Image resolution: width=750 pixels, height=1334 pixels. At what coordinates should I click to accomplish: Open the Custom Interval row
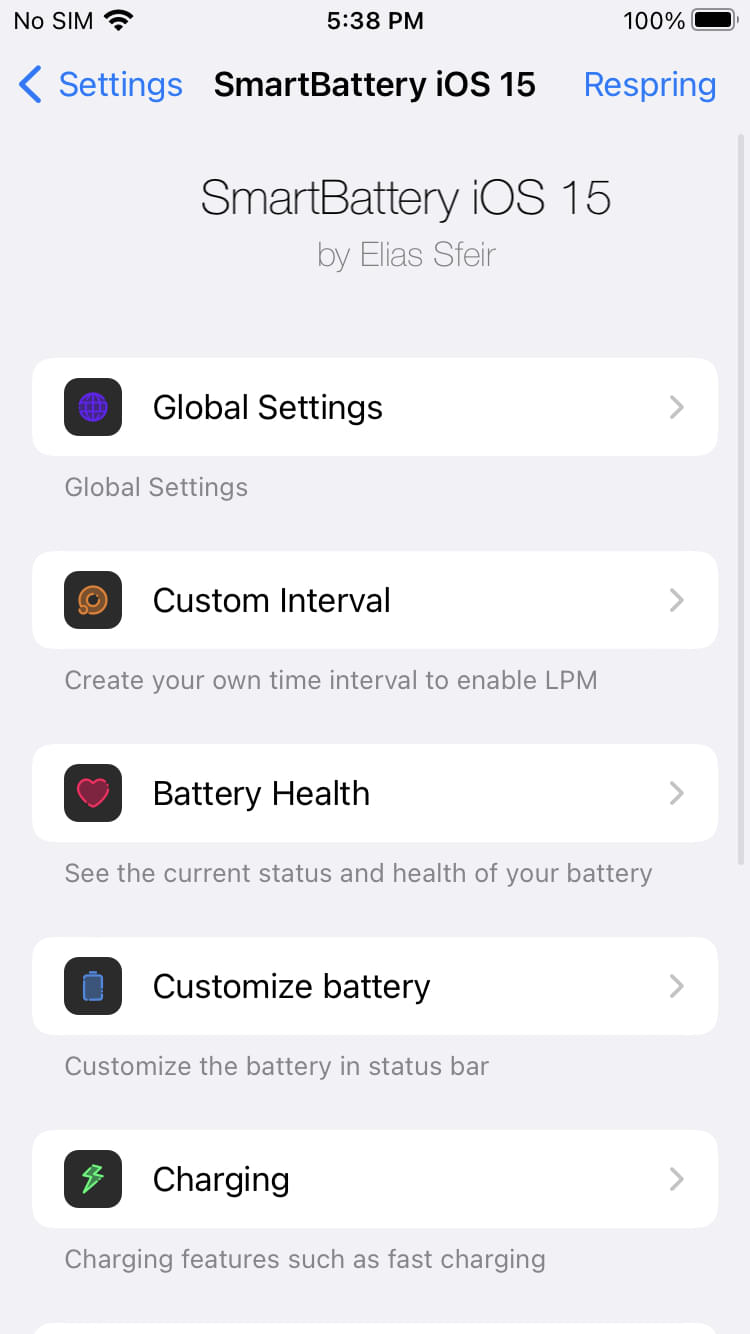tap(374, 600)
